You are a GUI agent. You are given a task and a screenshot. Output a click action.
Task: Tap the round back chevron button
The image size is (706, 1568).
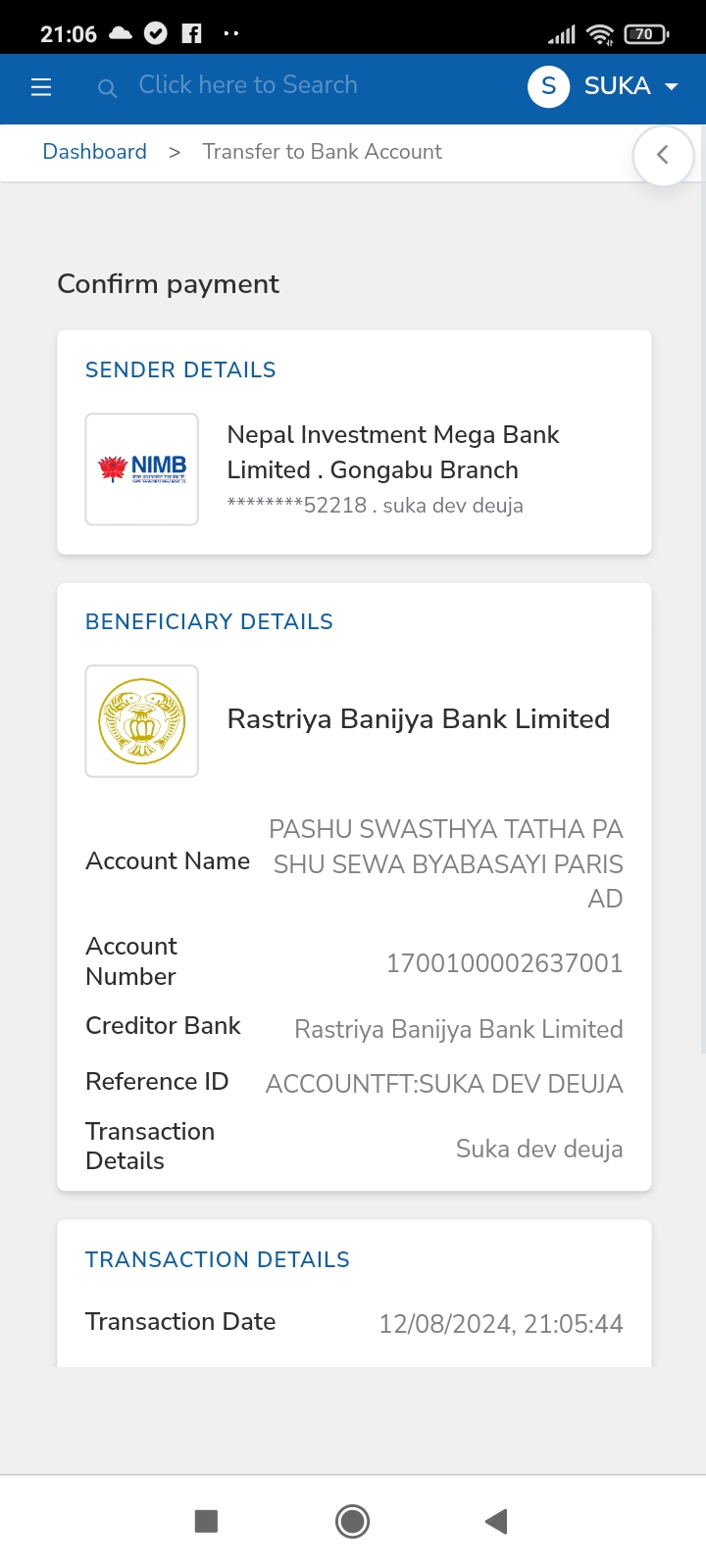point(663,155)
